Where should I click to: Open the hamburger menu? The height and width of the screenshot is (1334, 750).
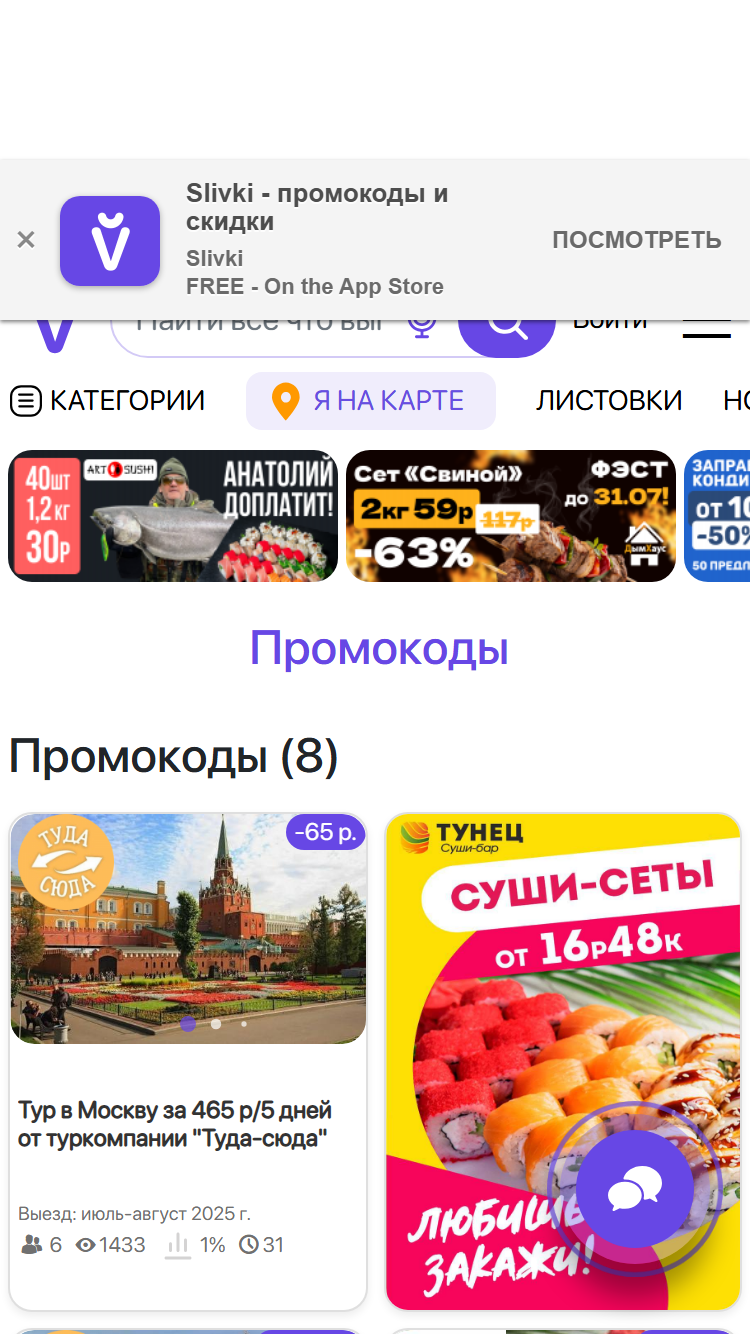[x=707, y=329]
